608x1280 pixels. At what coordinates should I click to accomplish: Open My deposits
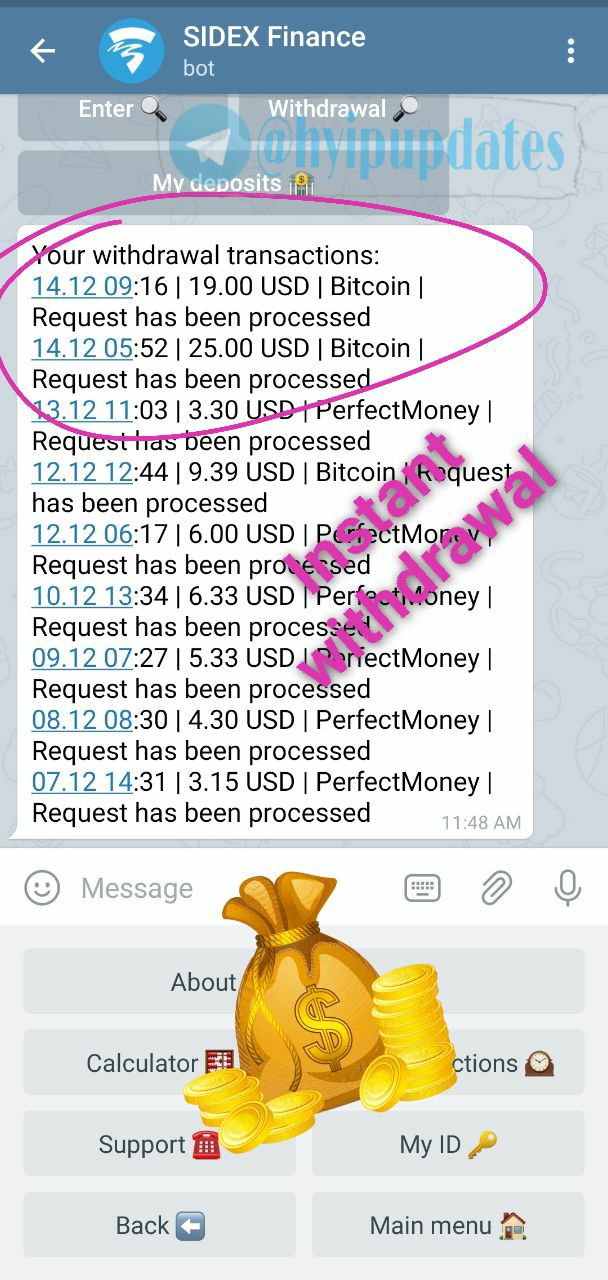232,182
